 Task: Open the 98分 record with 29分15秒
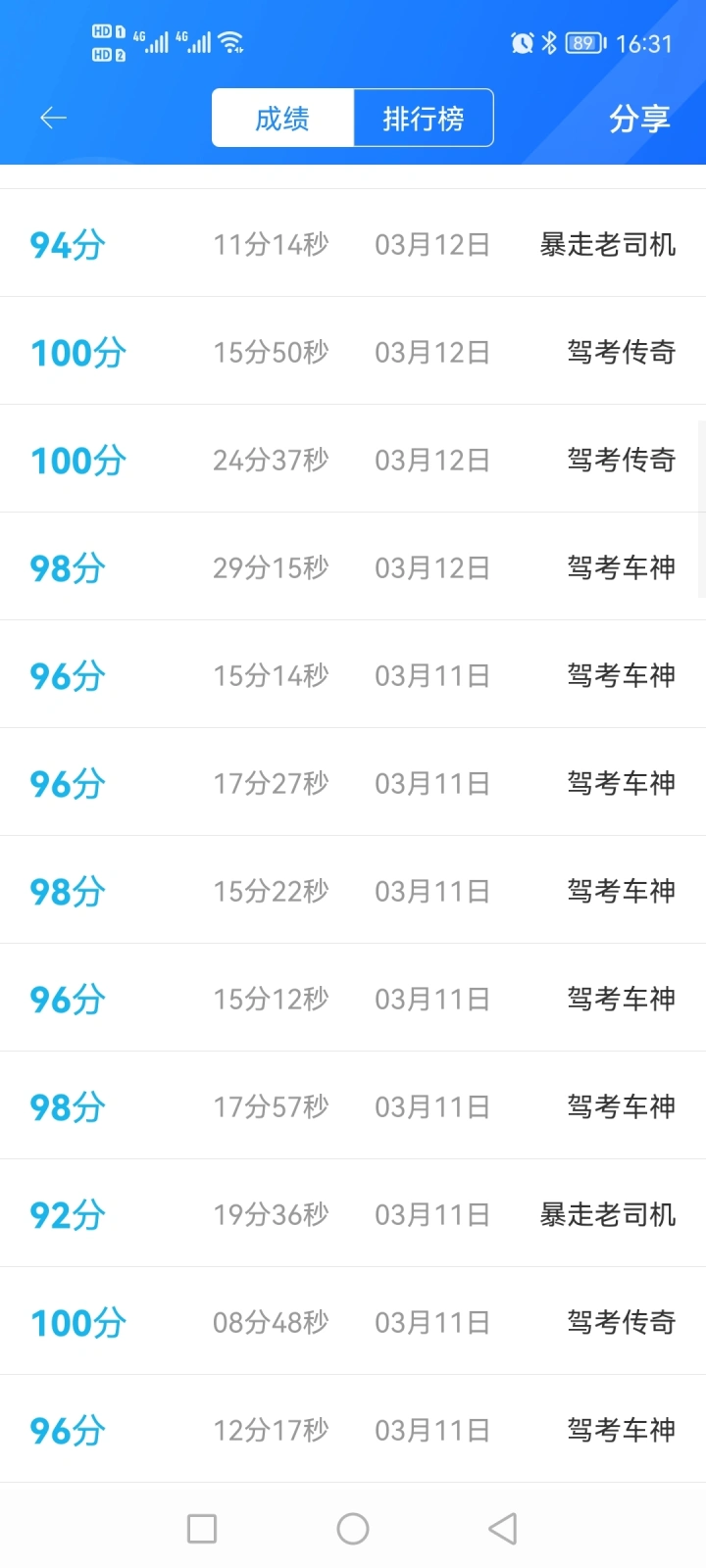tap(353, 566)
